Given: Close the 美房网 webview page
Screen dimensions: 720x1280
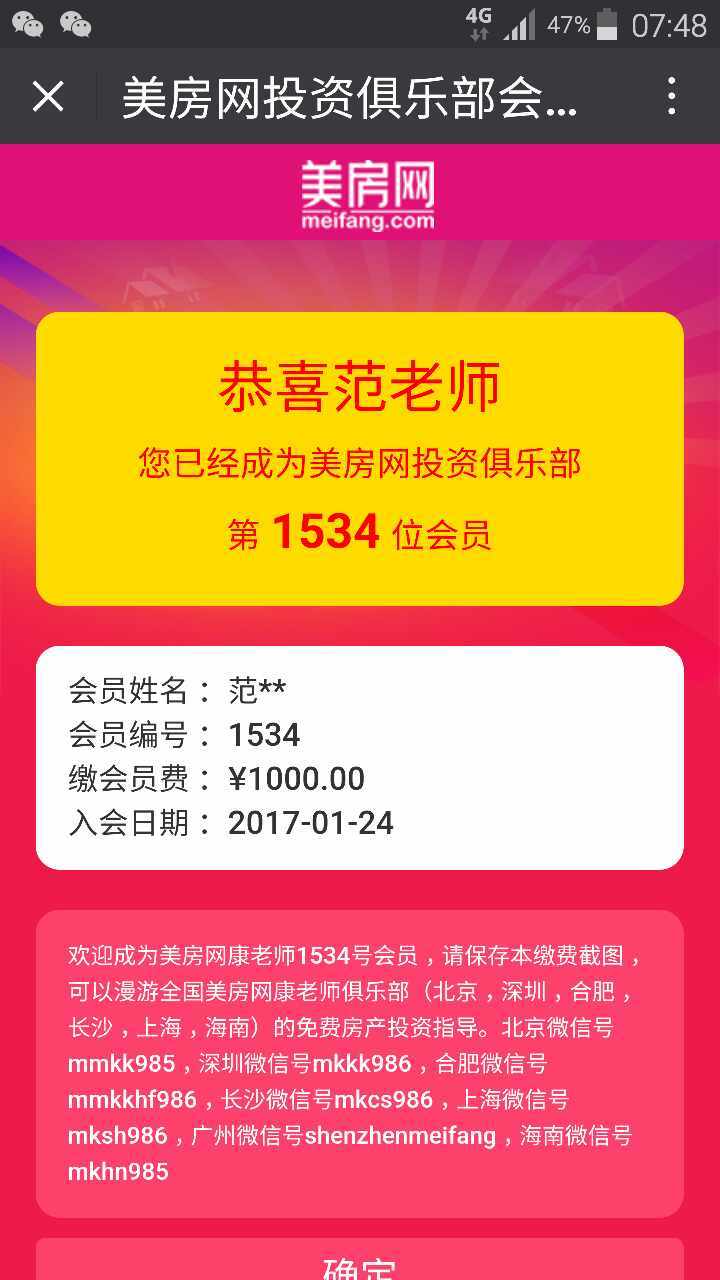Looking at the screenshot, I should [x=48, y=97].
